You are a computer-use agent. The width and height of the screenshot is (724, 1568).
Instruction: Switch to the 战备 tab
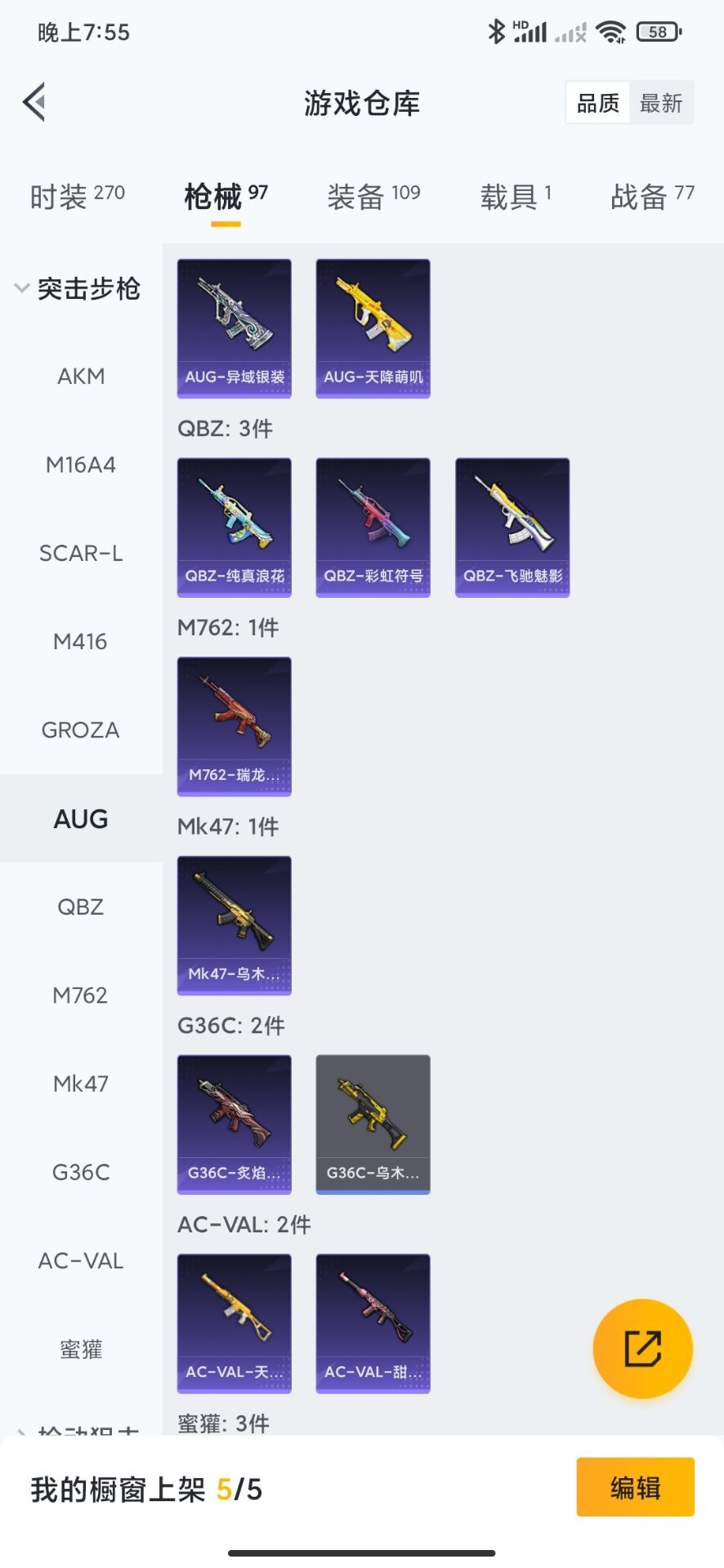point(651,196)
